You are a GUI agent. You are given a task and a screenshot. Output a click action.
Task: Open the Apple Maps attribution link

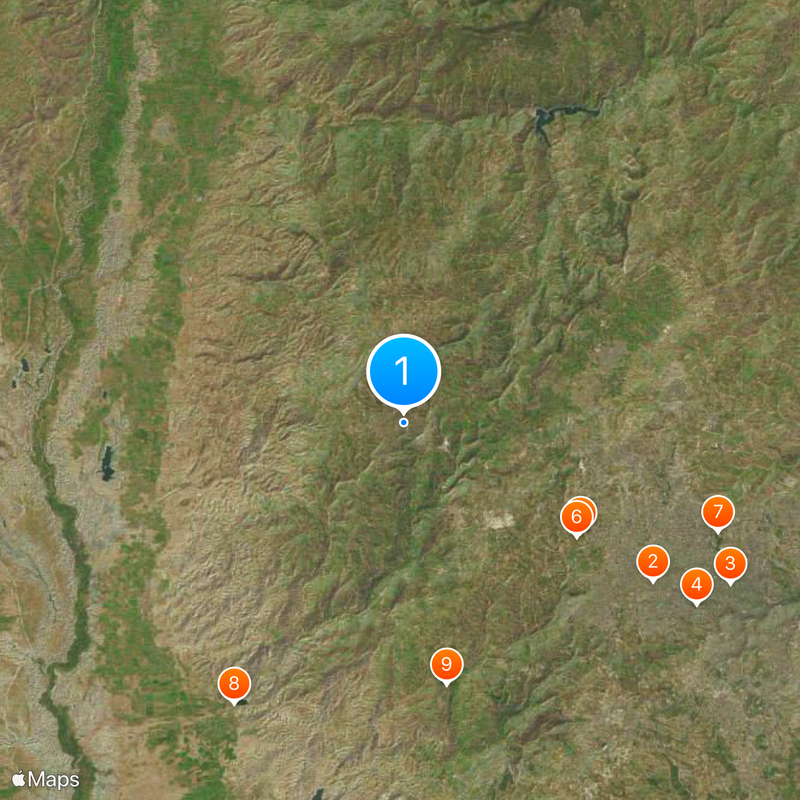46,778
